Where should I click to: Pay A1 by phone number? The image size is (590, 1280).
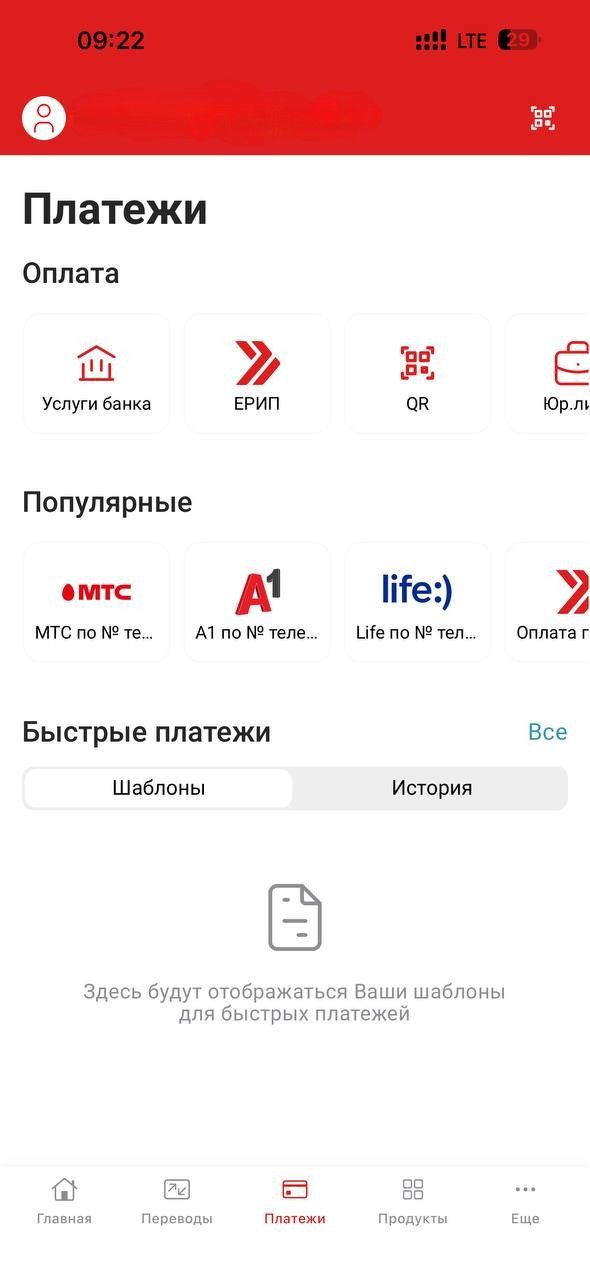257,602
